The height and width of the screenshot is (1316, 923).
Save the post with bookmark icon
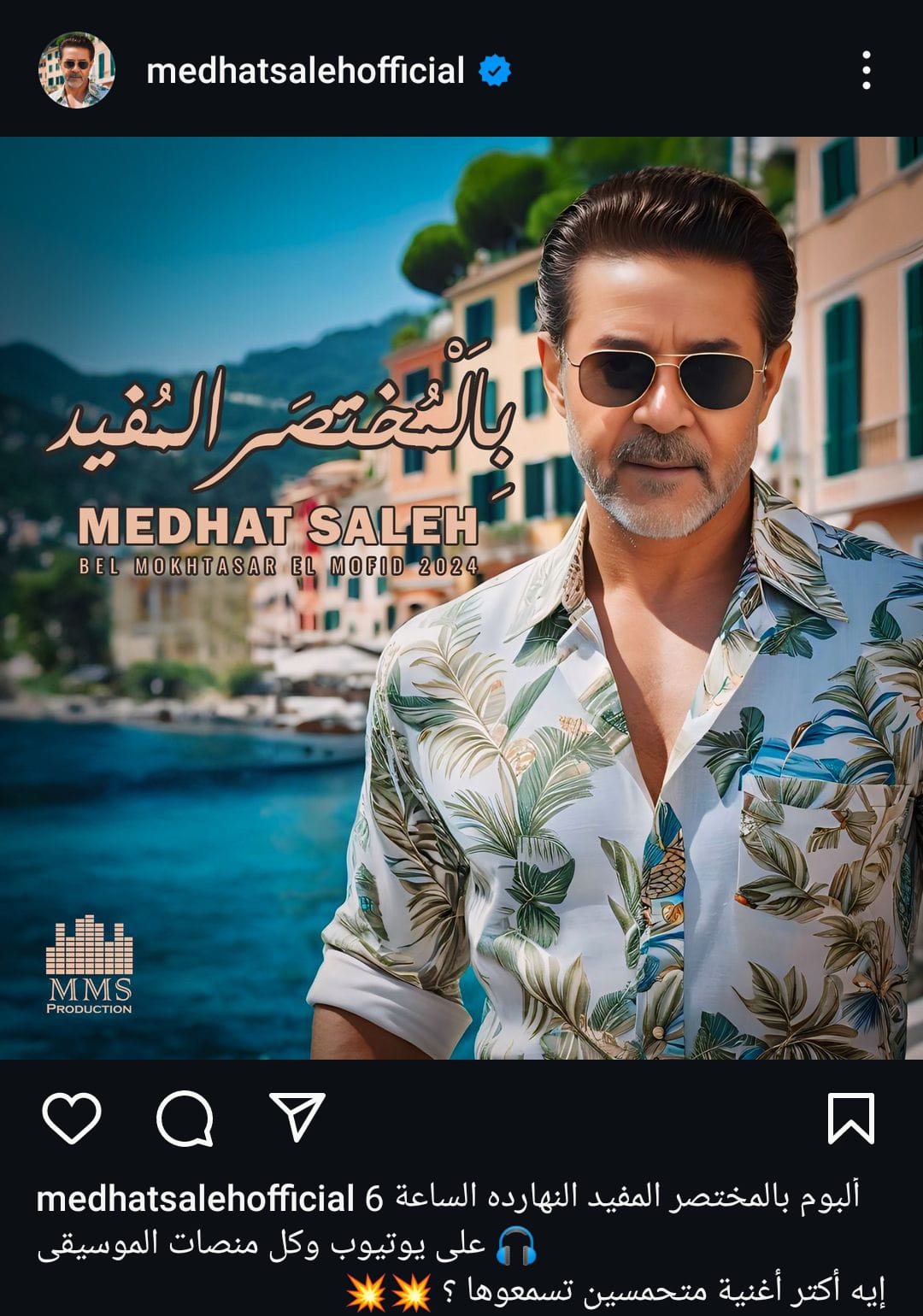pos(850,1118)
